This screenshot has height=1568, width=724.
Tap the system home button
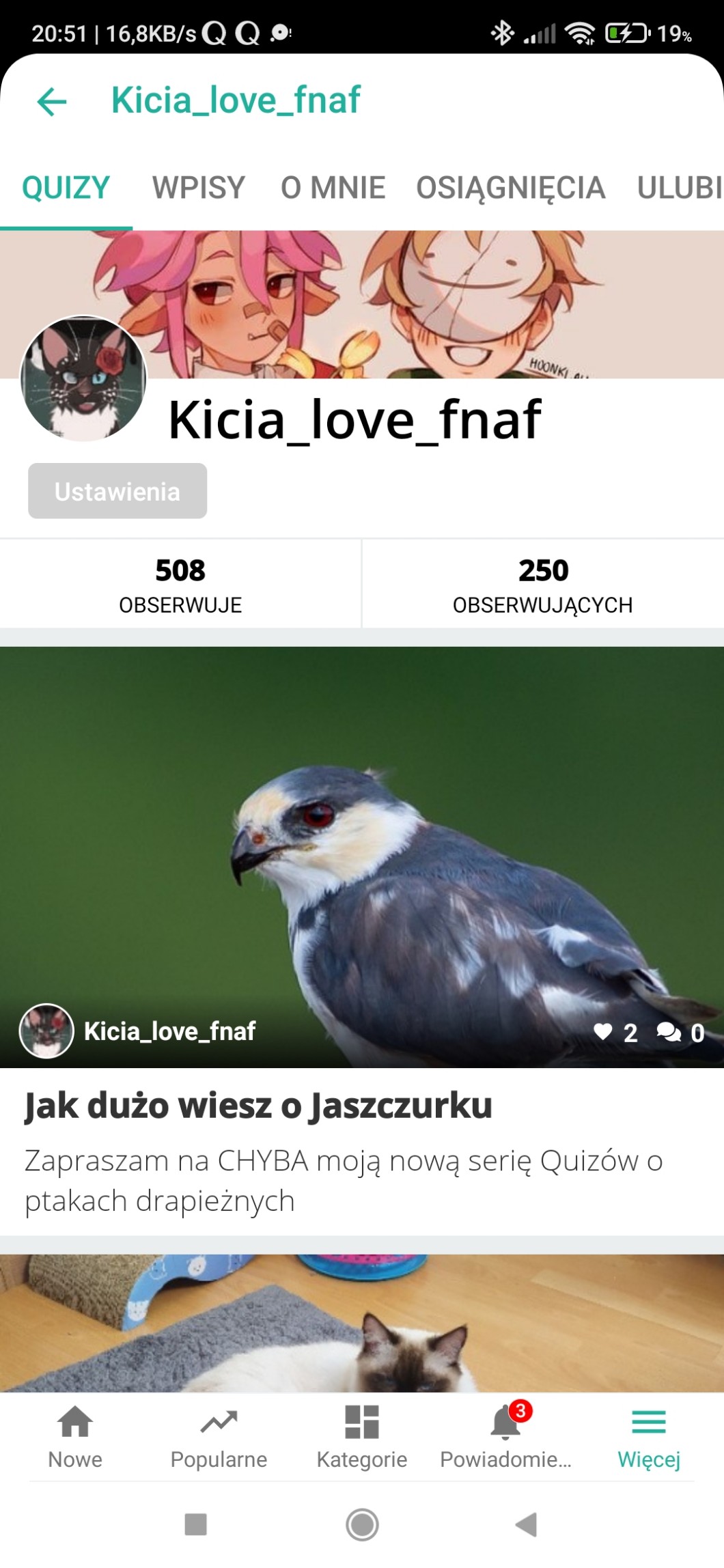(362, 1524)
